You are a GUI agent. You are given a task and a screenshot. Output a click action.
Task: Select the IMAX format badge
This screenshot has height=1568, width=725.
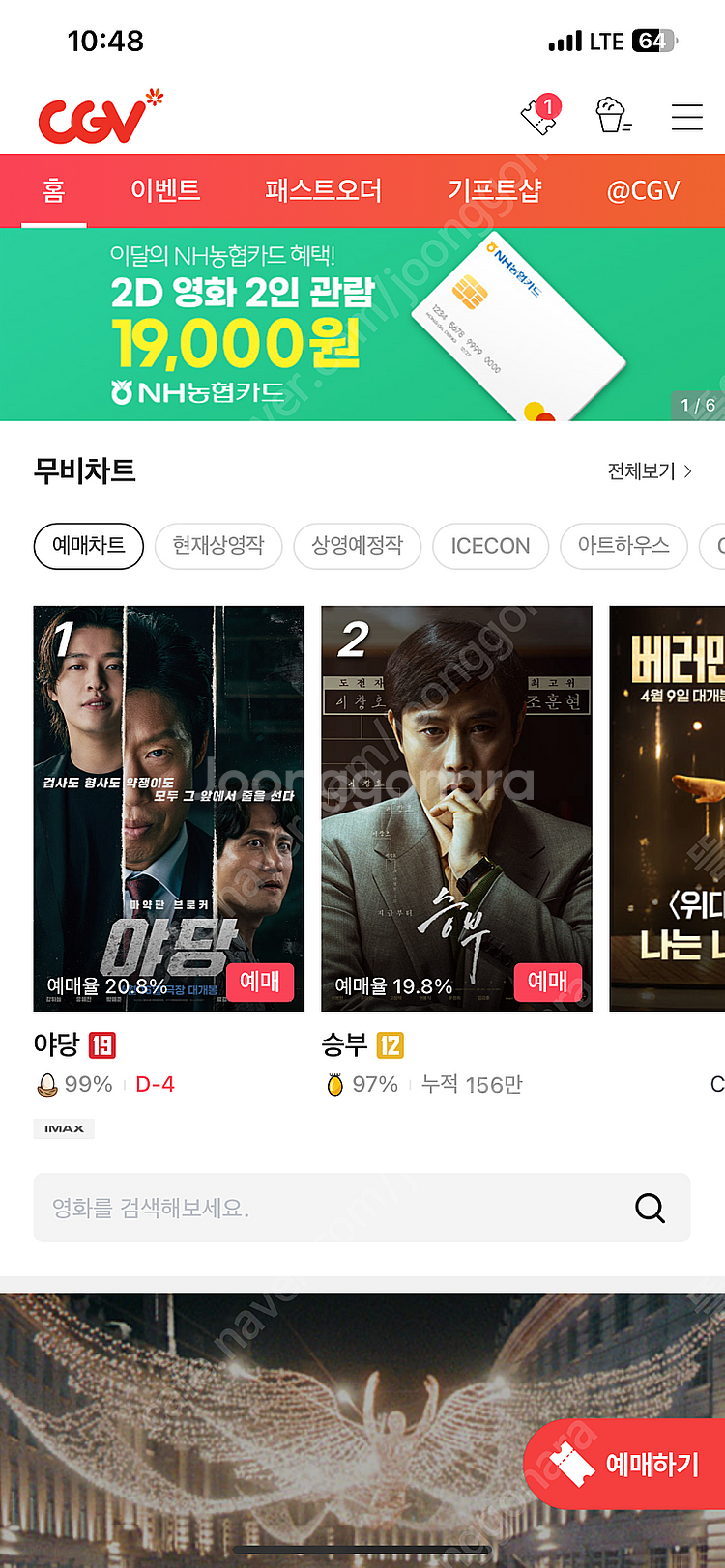pos(63,1127)
